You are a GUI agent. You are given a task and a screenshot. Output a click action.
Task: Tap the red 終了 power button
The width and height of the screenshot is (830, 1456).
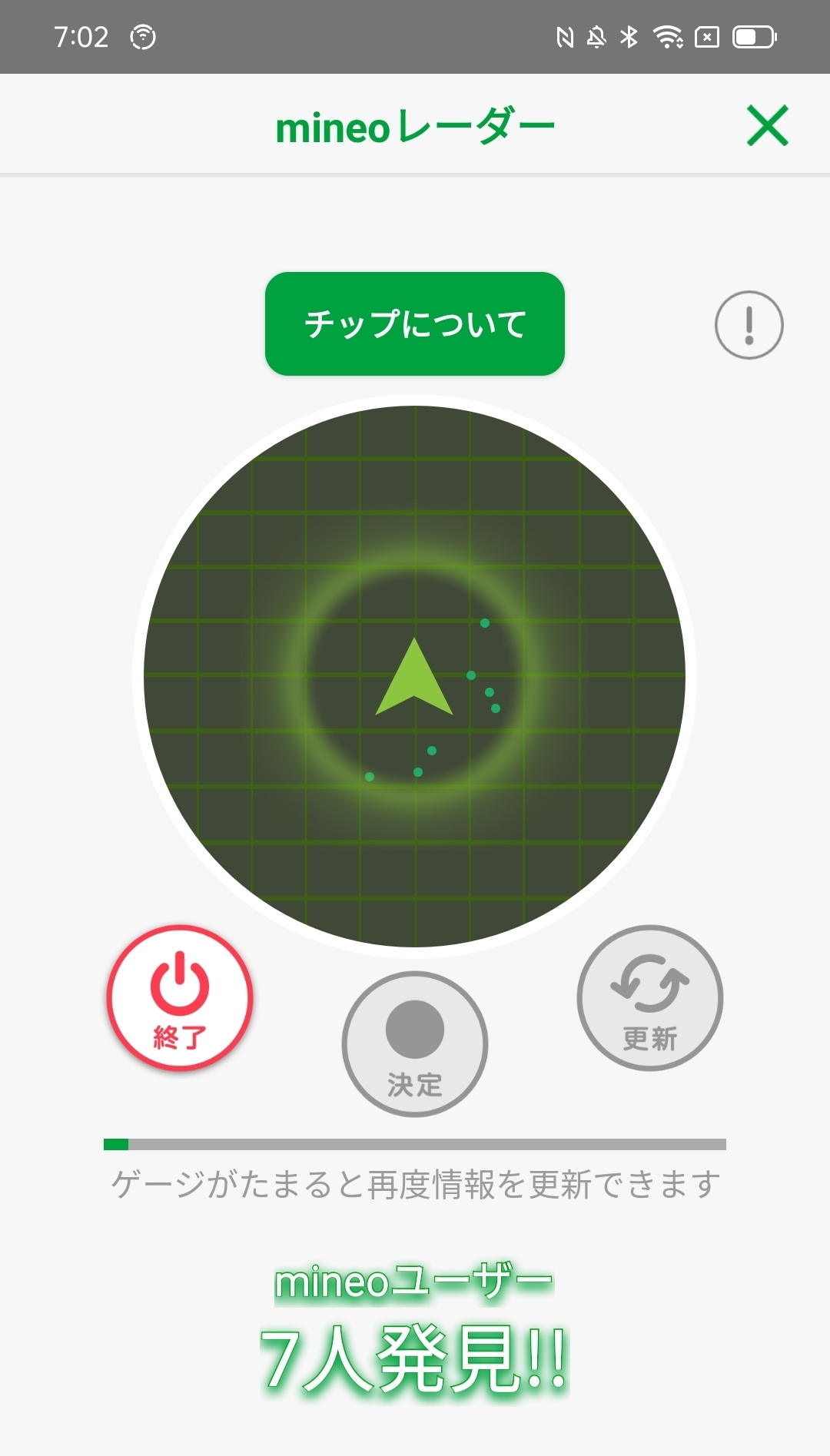coord(180,997)
